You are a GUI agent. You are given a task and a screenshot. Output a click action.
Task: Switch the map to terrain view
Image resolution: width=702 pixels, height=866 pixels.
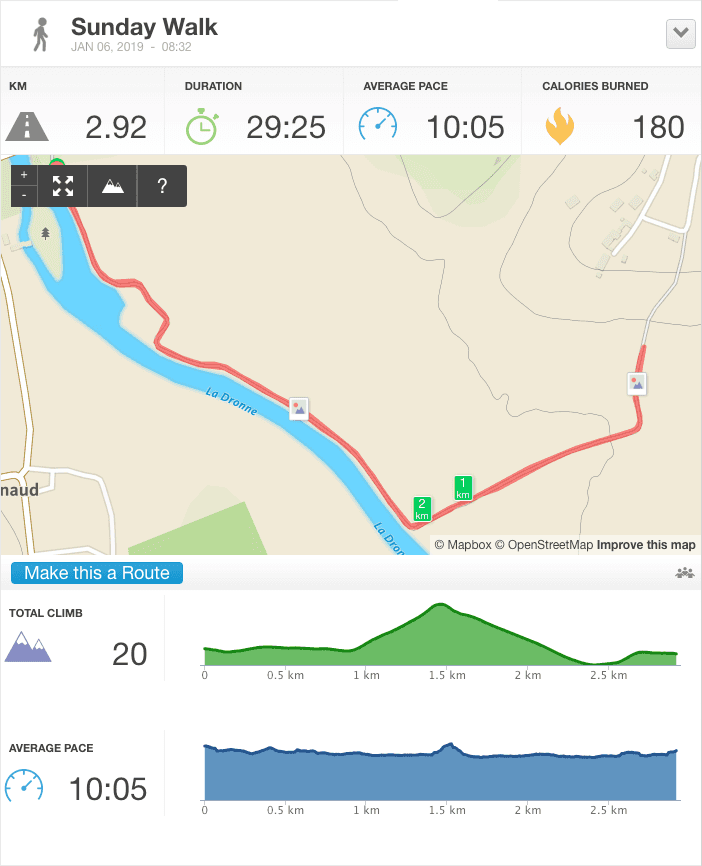tap(113, 186)
